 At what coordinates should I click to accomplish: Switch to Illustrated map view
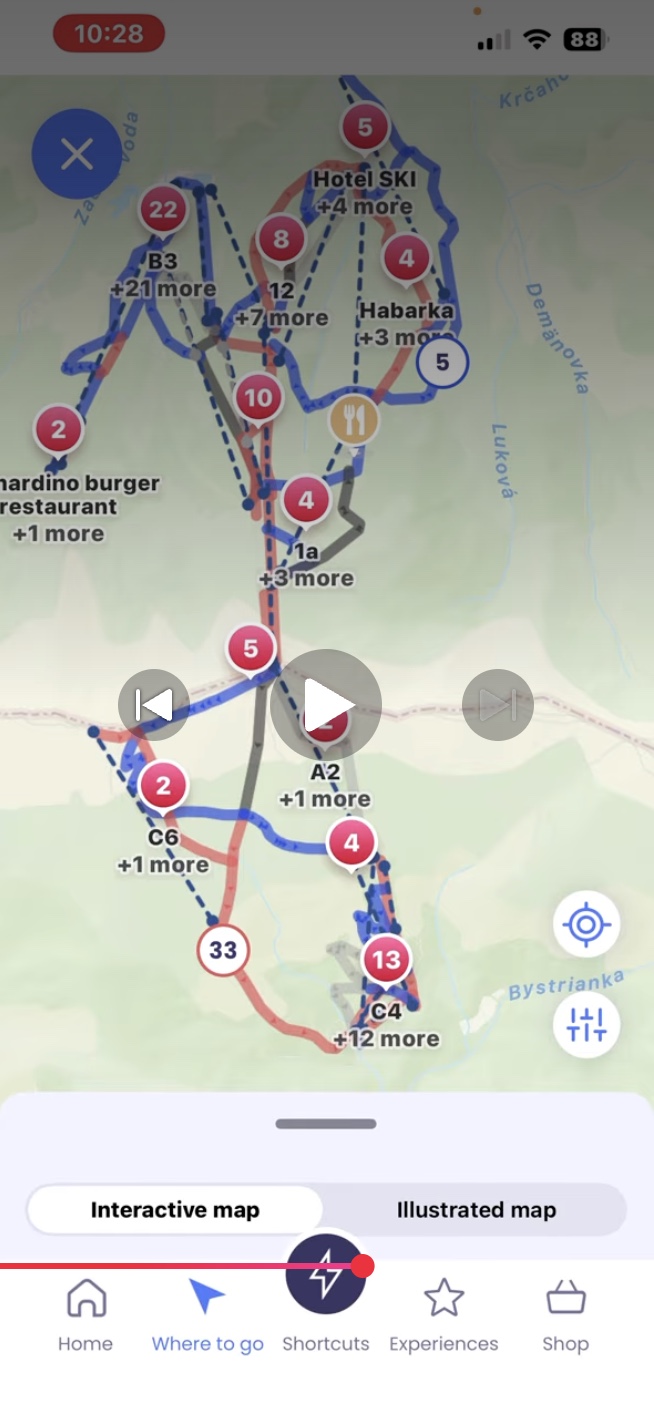[476, 1210]
